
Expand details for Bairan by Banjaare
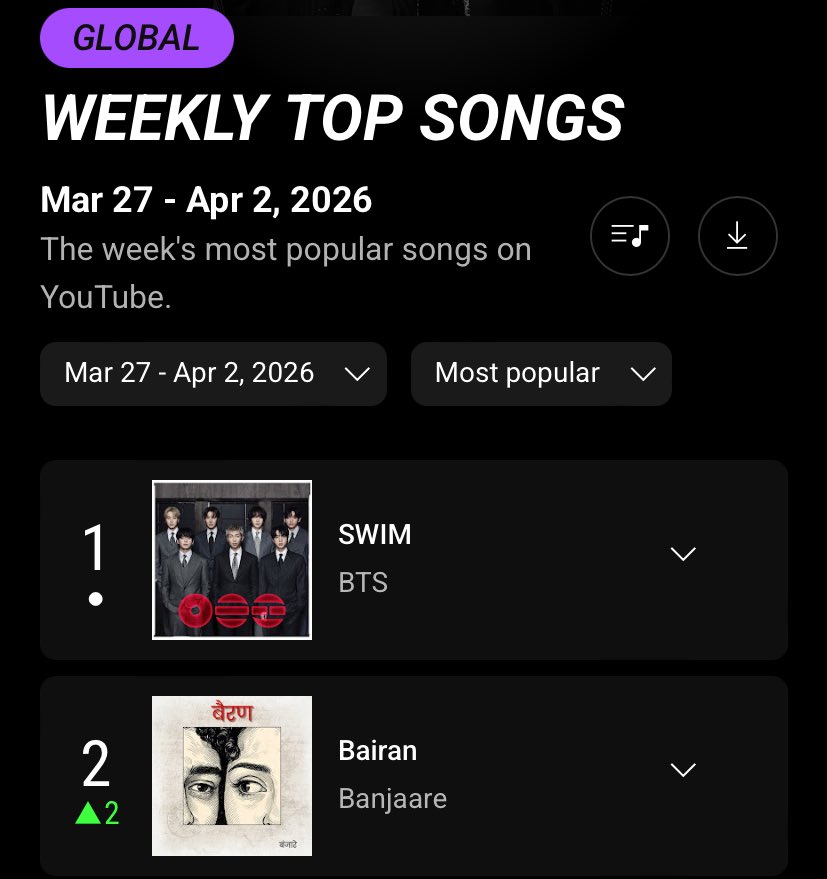(683, 769)
